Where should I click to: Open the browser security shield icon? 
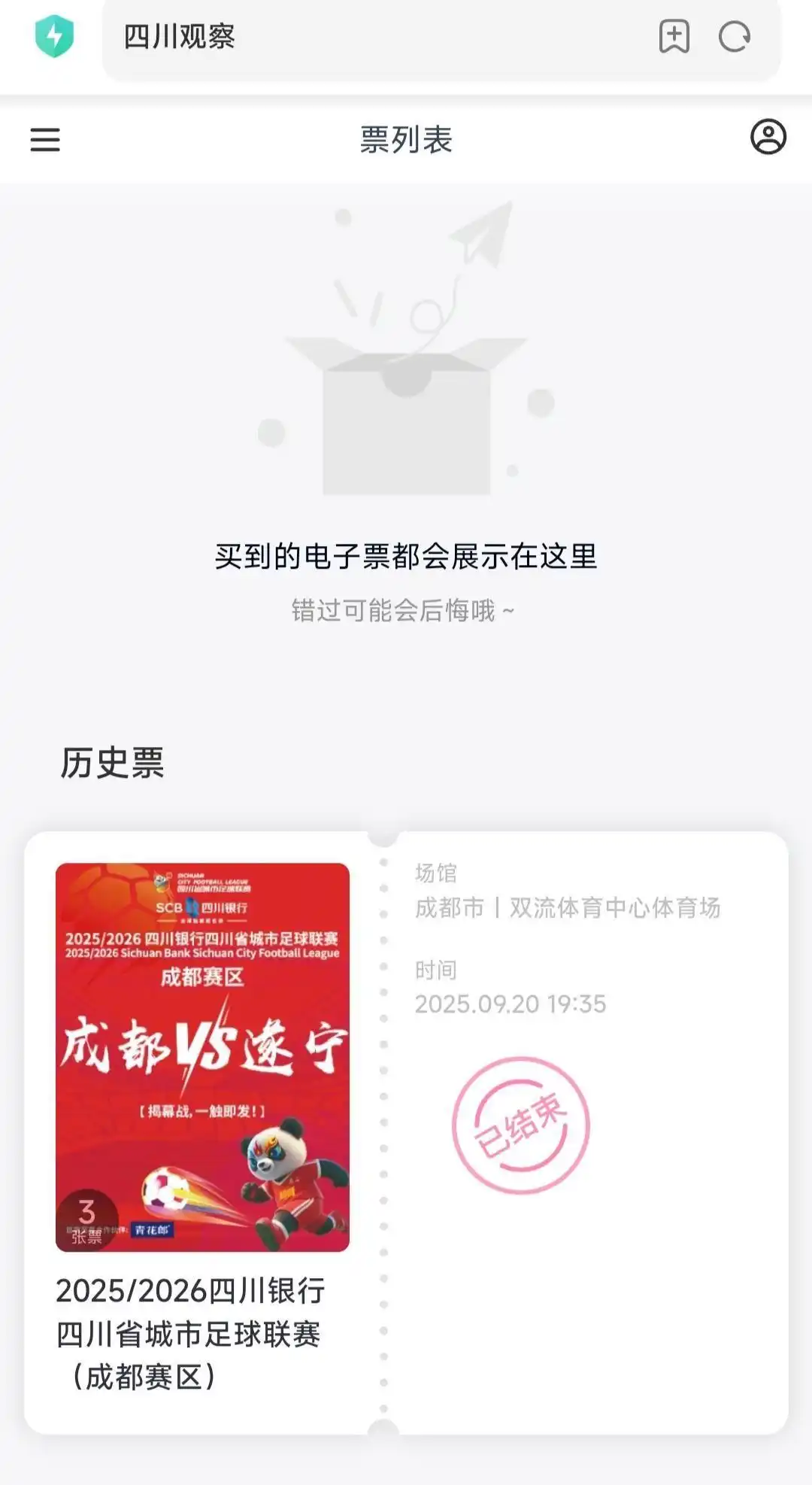click(54, 36)
